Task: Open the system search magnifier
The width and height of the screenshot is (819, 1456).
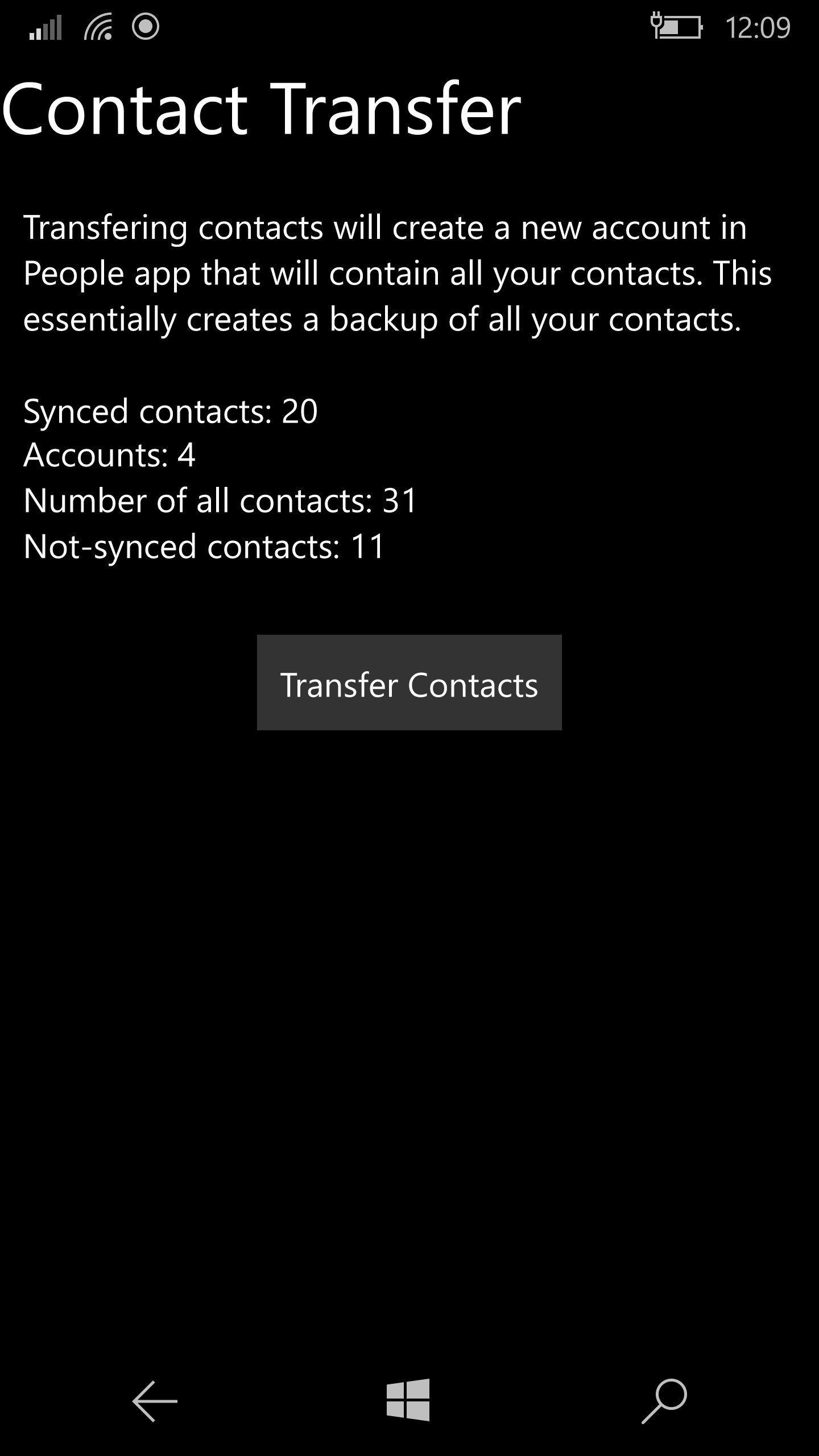Action: click(664, 1401)
